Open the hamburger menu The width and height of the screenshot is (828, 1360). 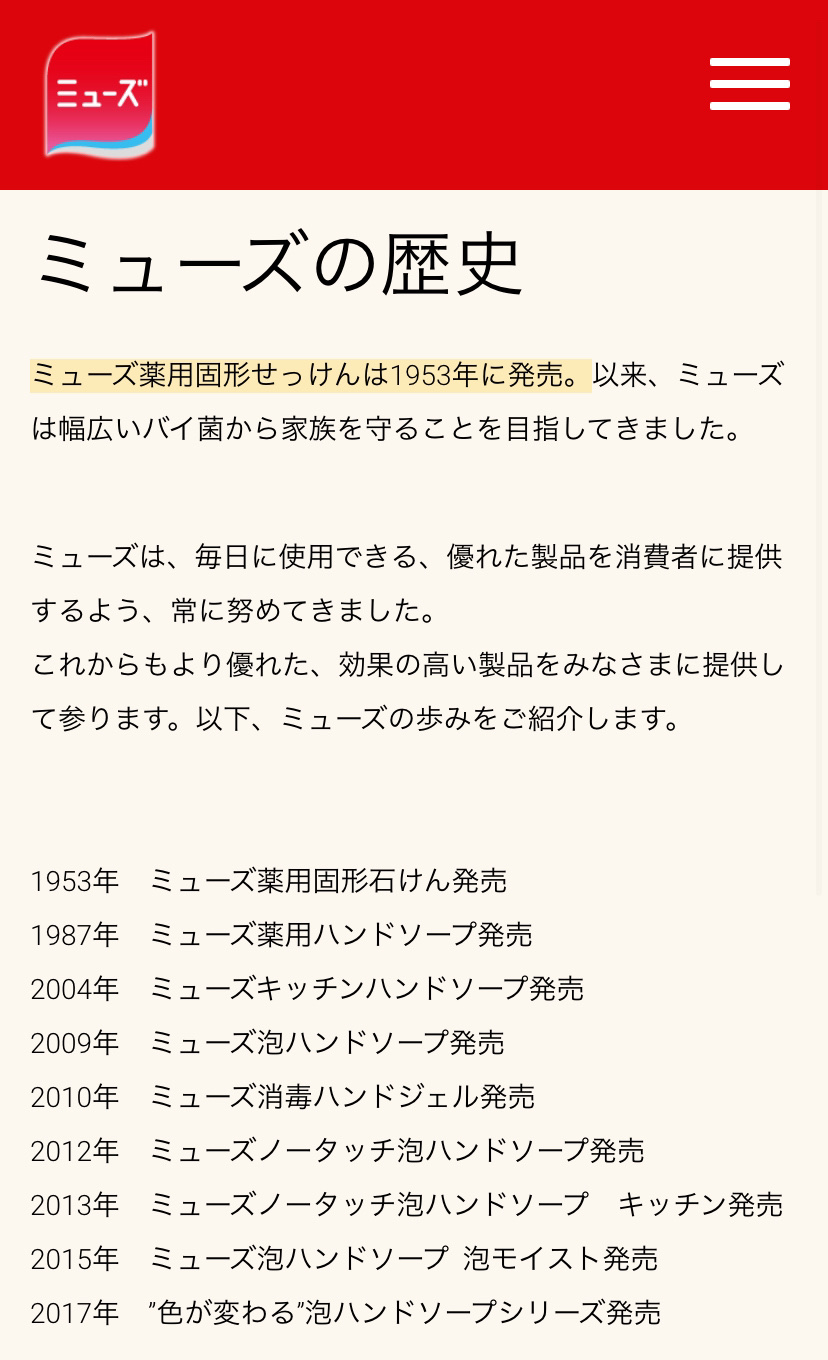click(x=749, y=84)
